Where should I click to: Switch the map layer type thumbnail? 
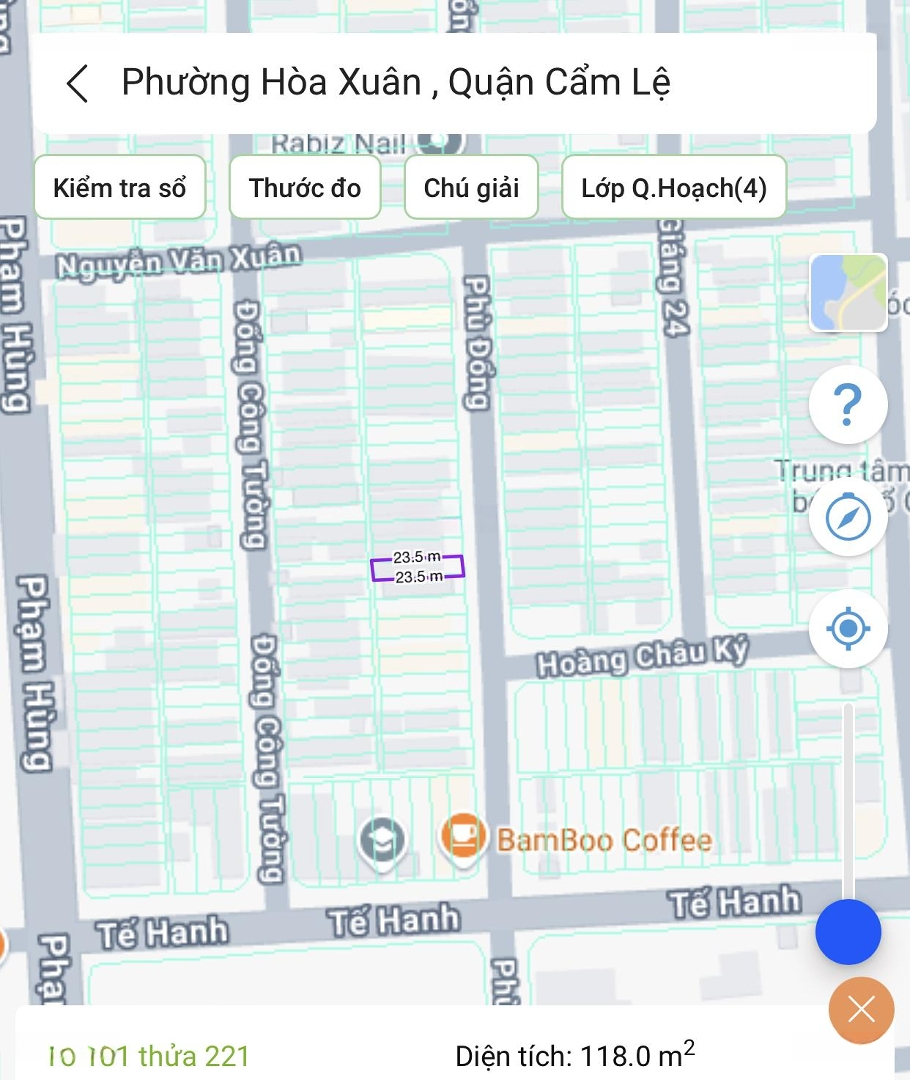[x=848, y=292]
